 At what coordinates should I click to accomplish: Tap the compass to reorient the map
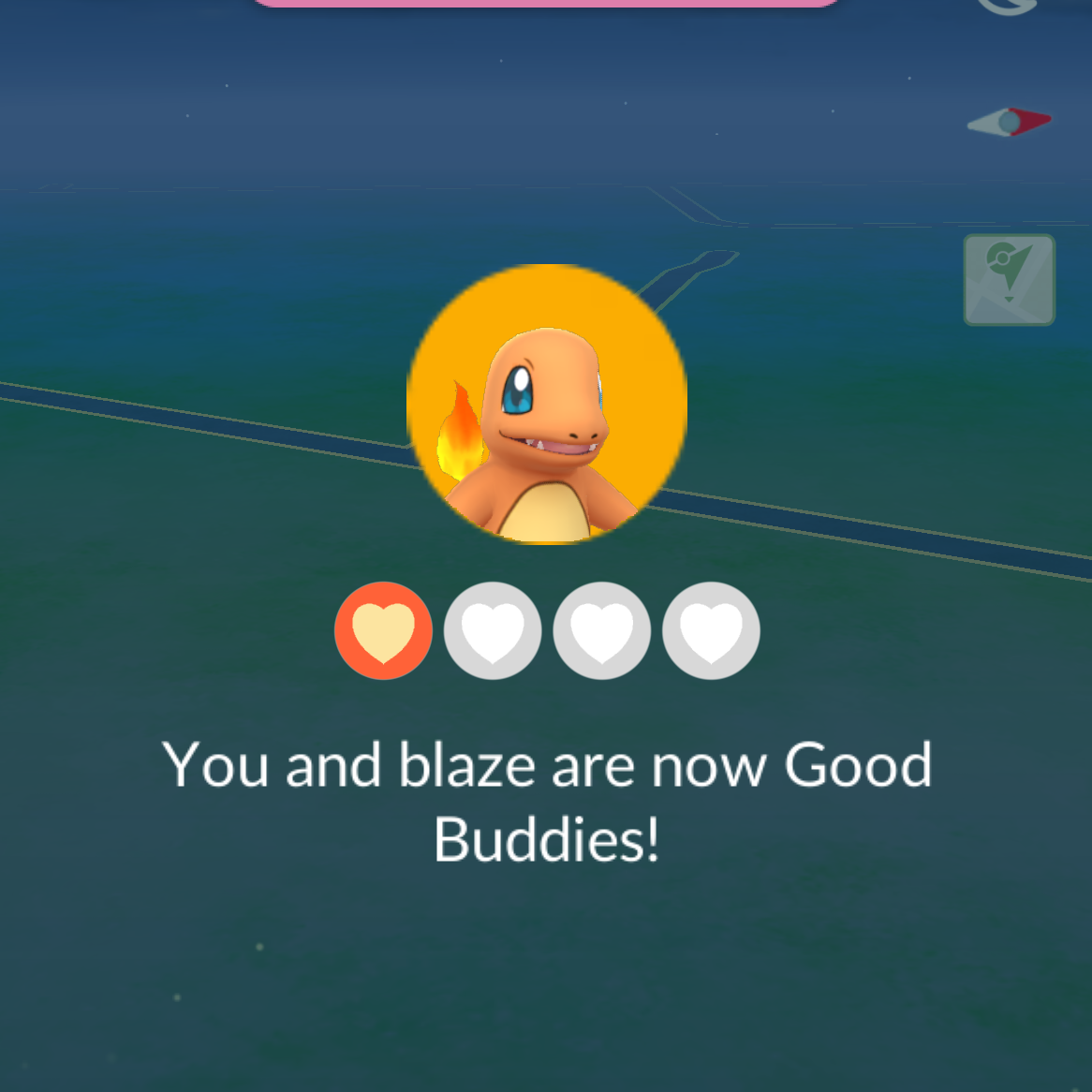(x=1009, y=122)
